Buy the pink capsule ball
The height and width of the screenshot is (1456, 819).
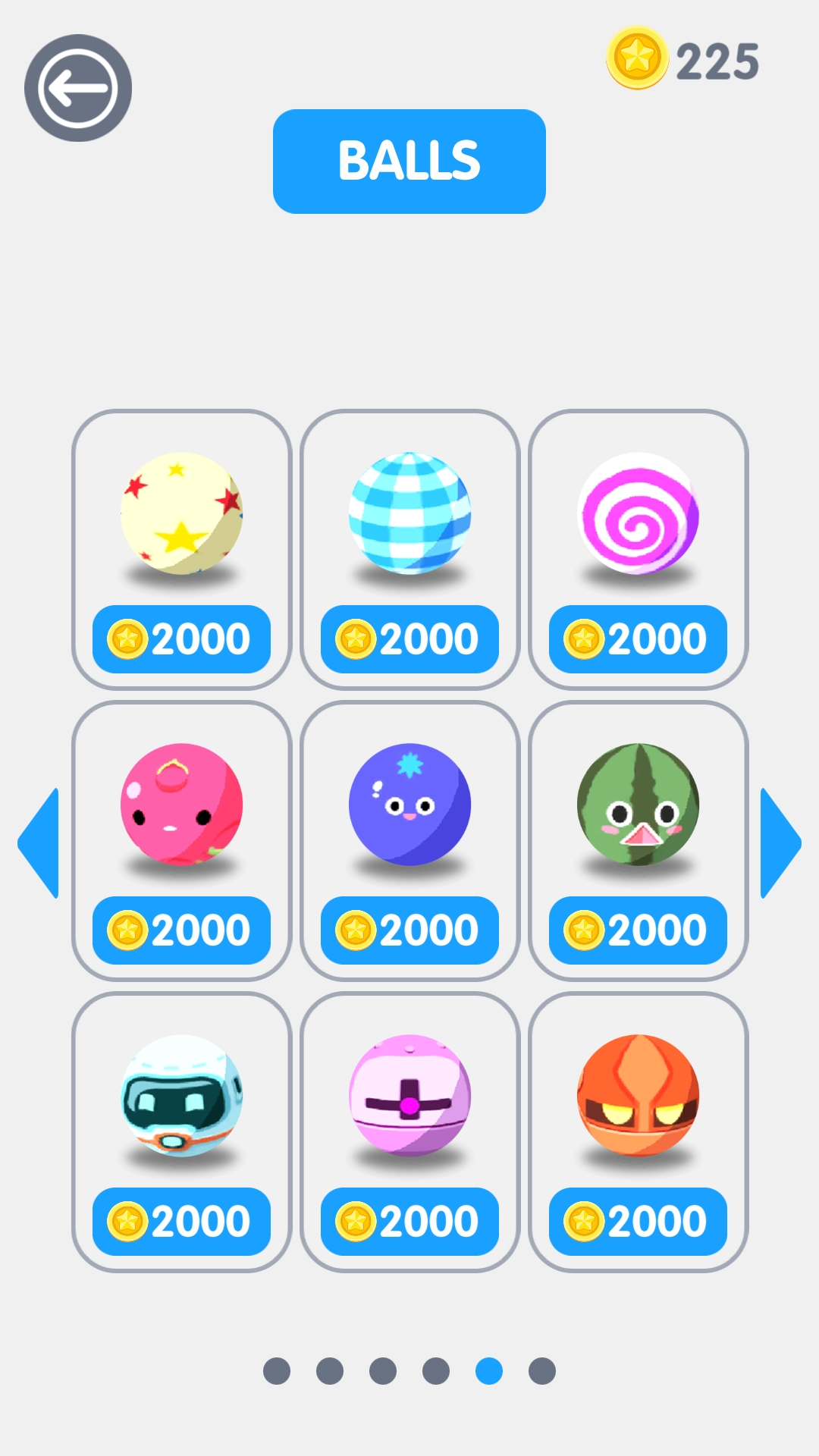pyautogui.click(x=409, y=1222)
